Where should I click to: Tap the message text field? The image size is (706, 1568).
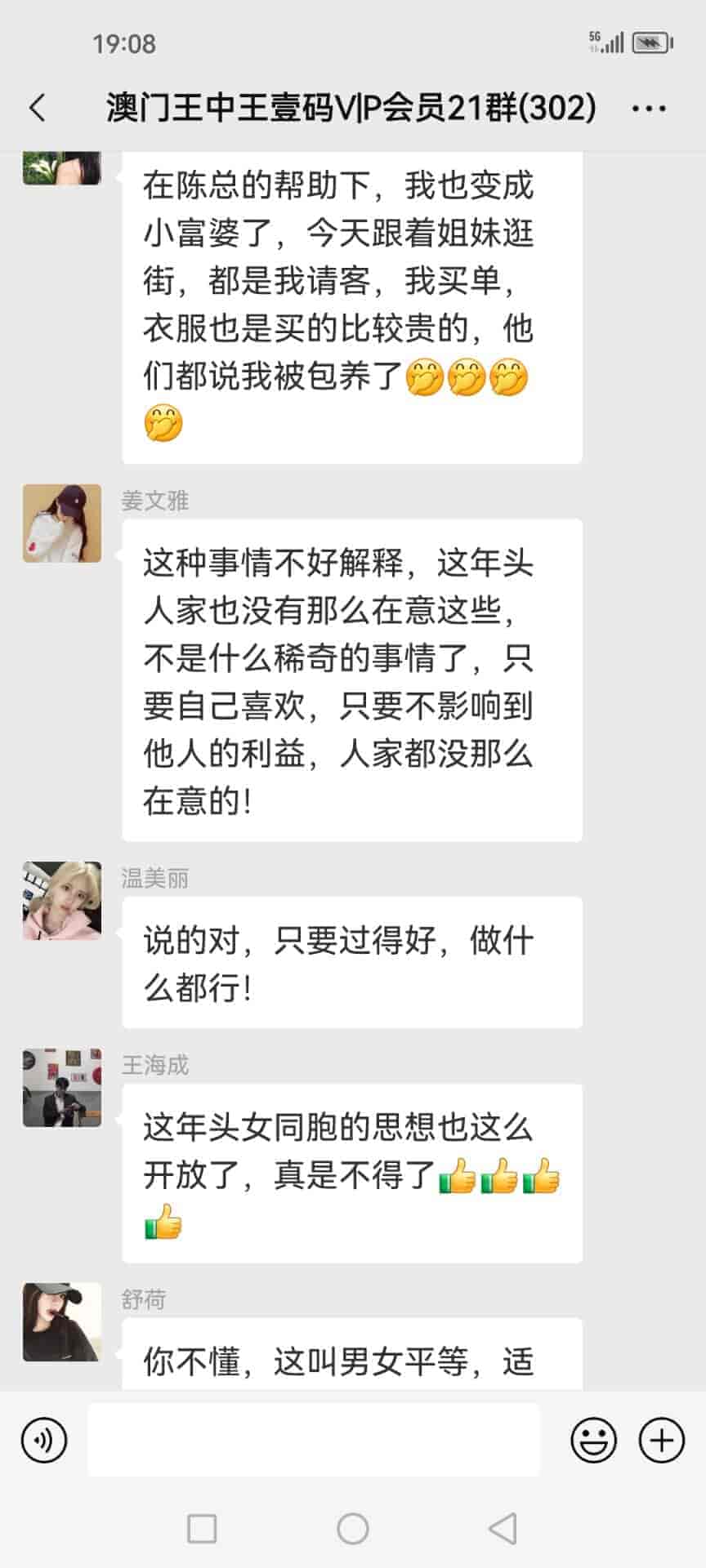tap(314, 1440)
